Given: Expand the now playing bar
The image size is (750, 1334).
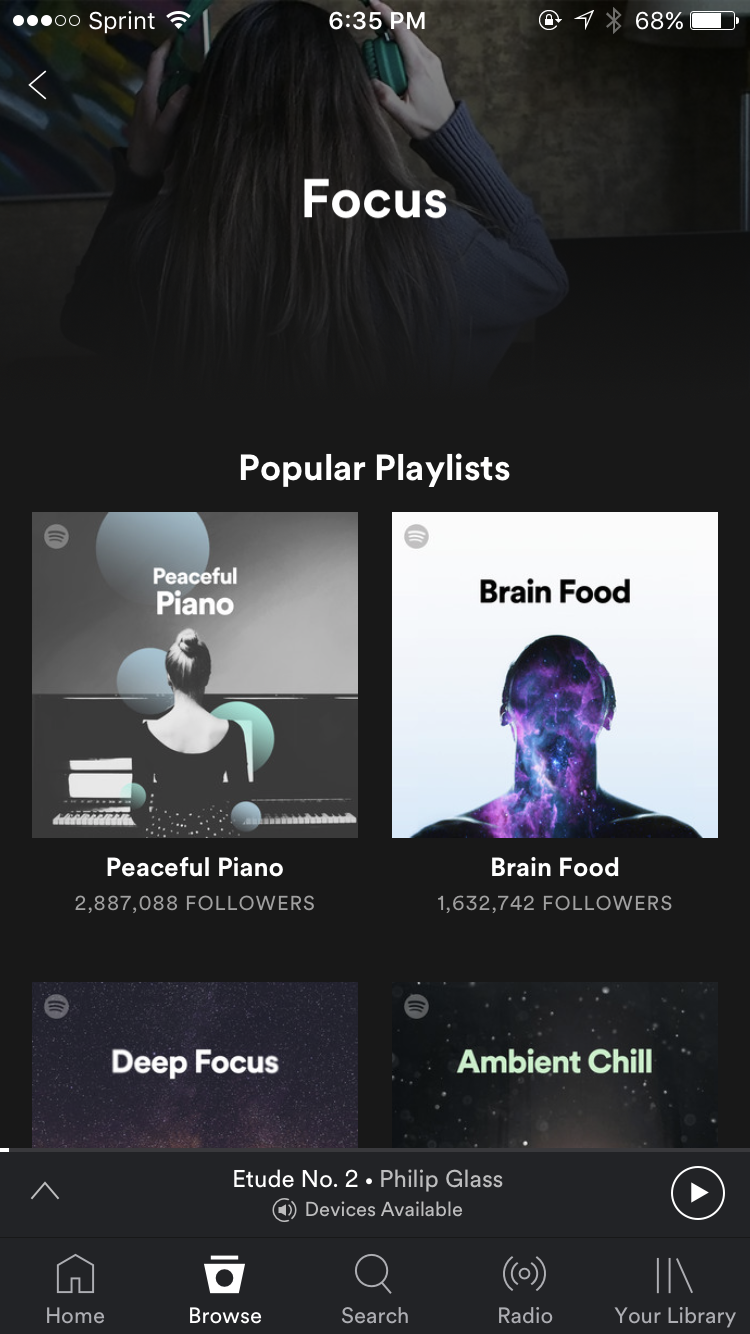Looking at the screenshot, I should (45, 1191).
